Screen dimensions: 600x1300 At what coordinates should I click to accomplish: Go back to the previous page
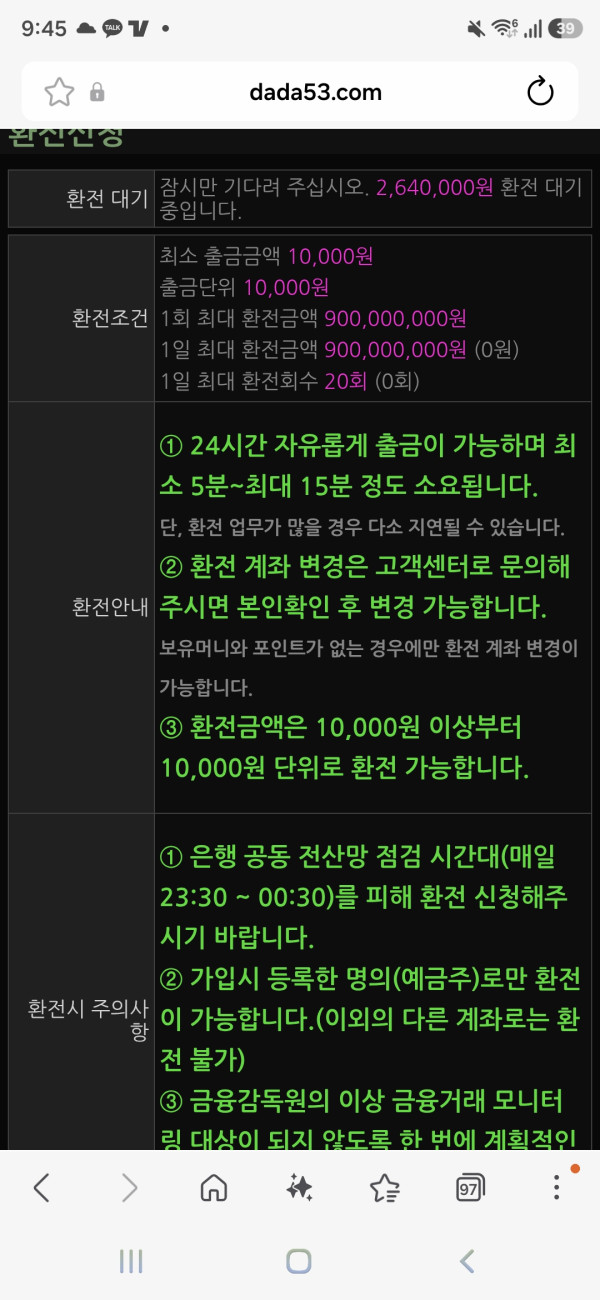tap(42, 1187)
